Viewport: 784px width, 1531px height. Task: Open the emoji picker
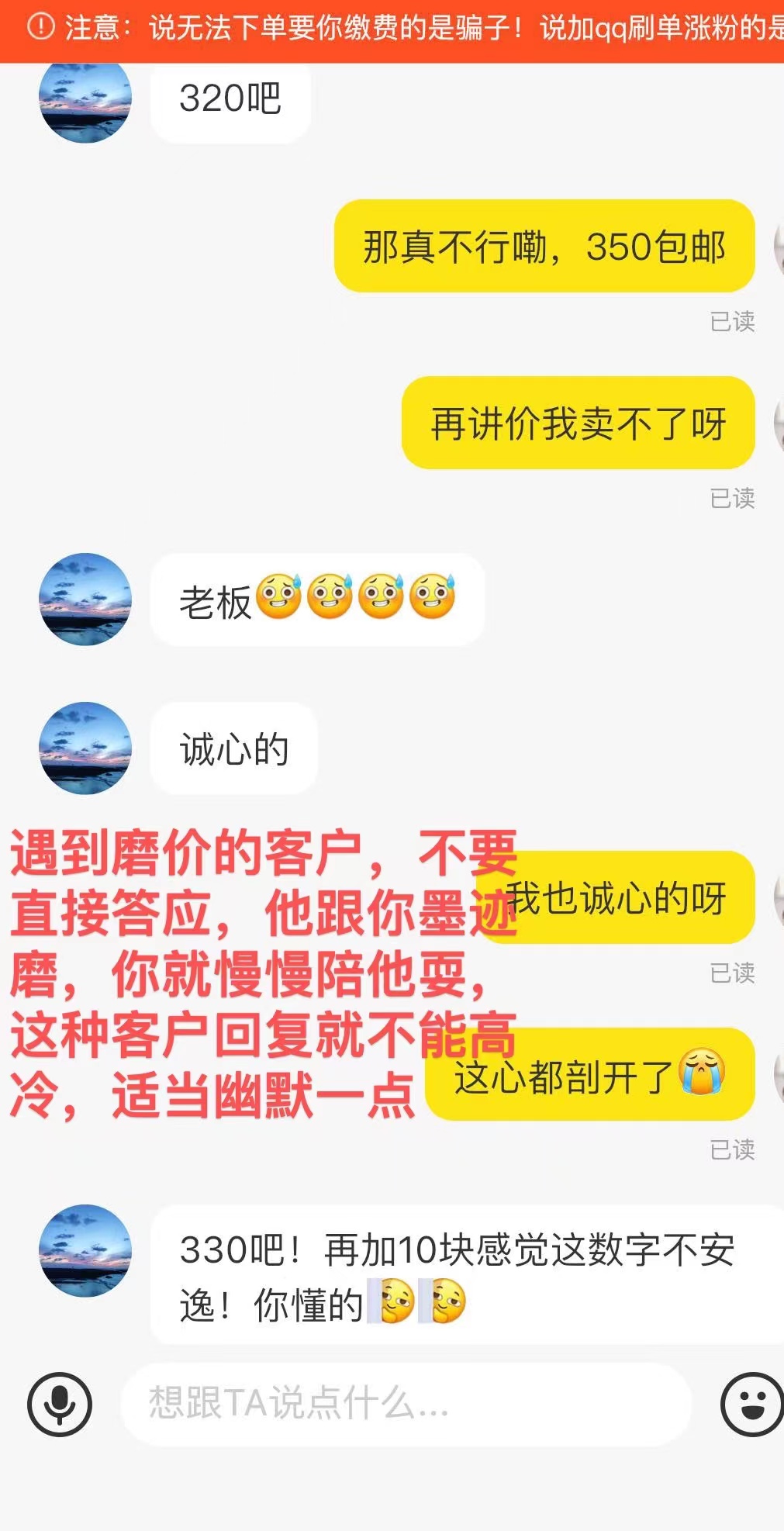click(751, 1404)
